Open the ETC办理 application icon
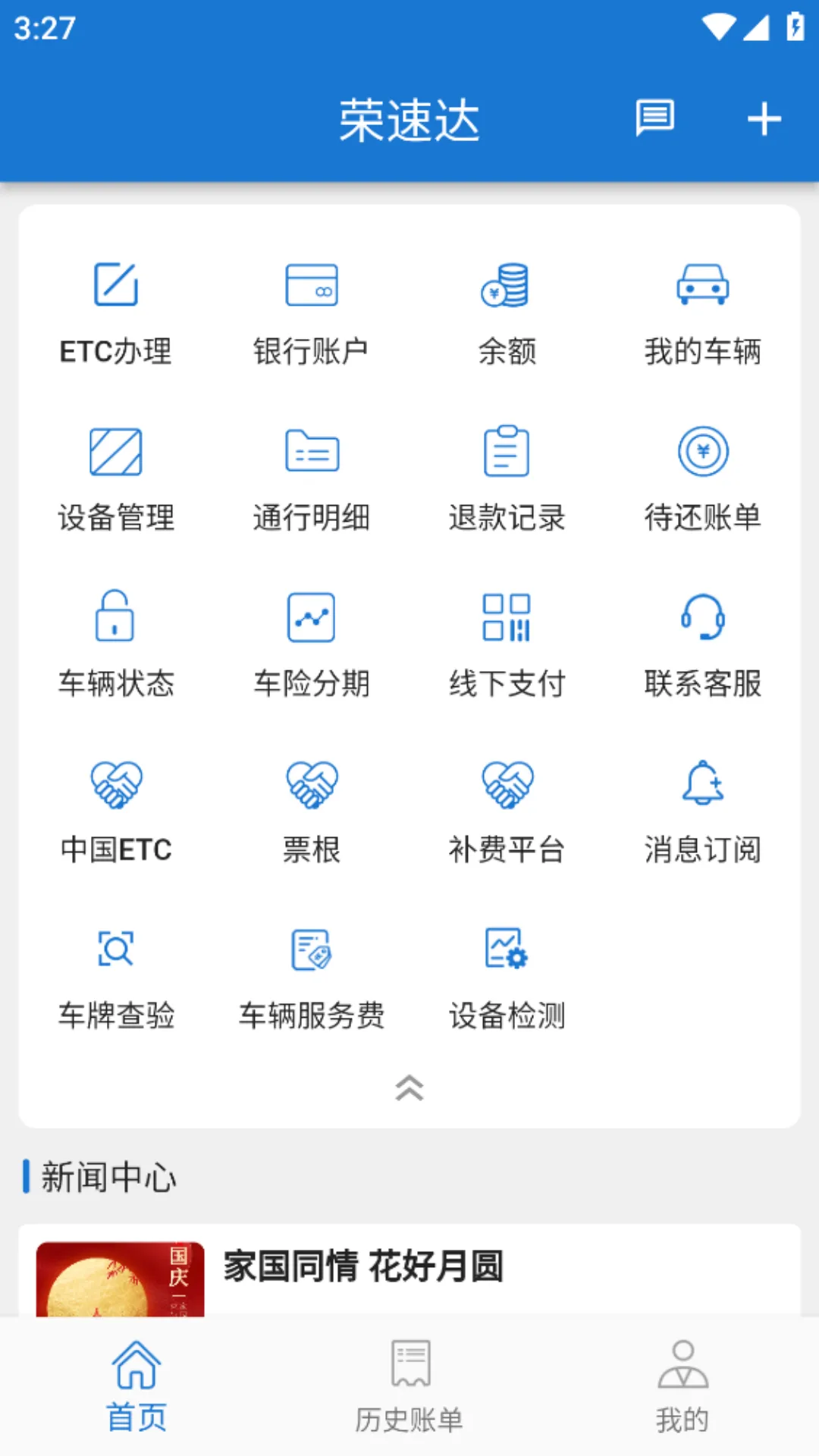 pyautogui.click(x=115, y=311)
